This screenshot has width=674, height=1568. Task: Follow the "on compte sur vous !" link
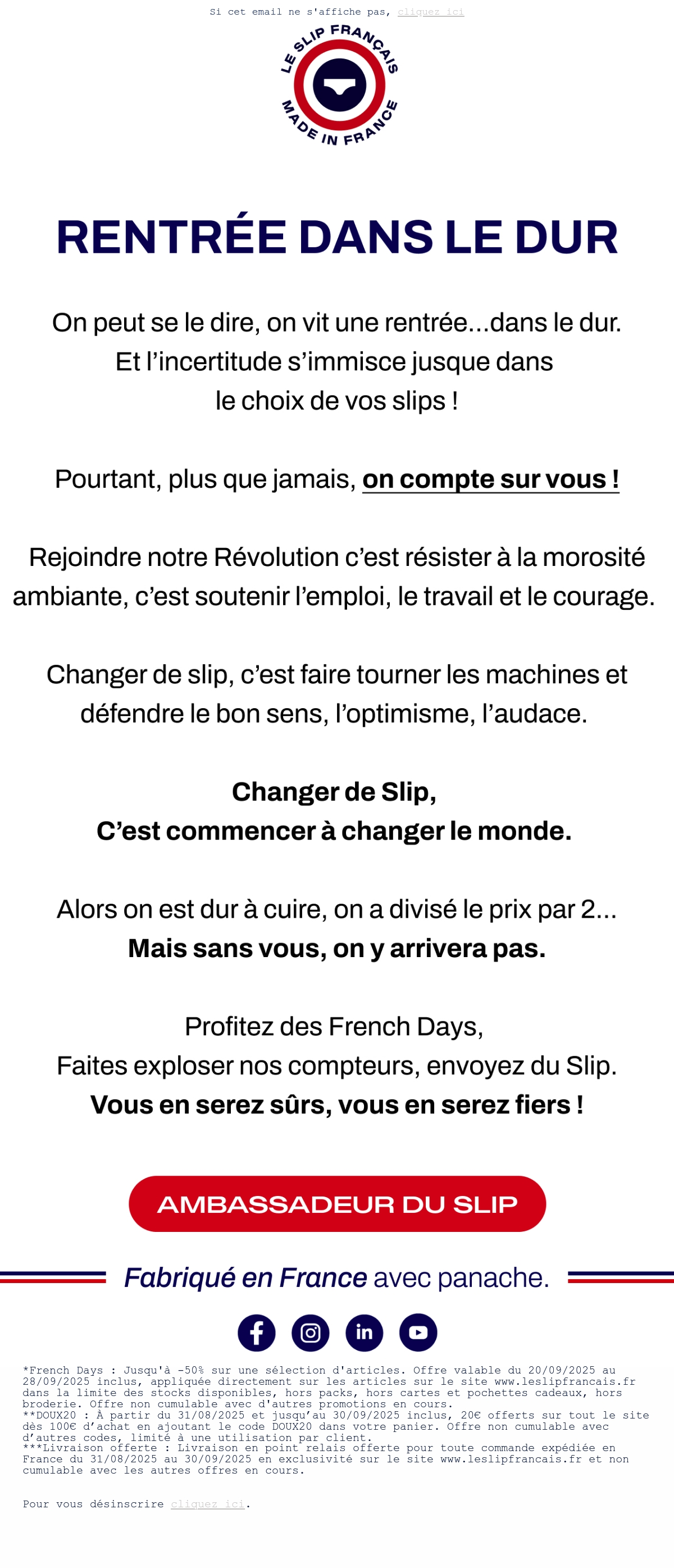490,479
